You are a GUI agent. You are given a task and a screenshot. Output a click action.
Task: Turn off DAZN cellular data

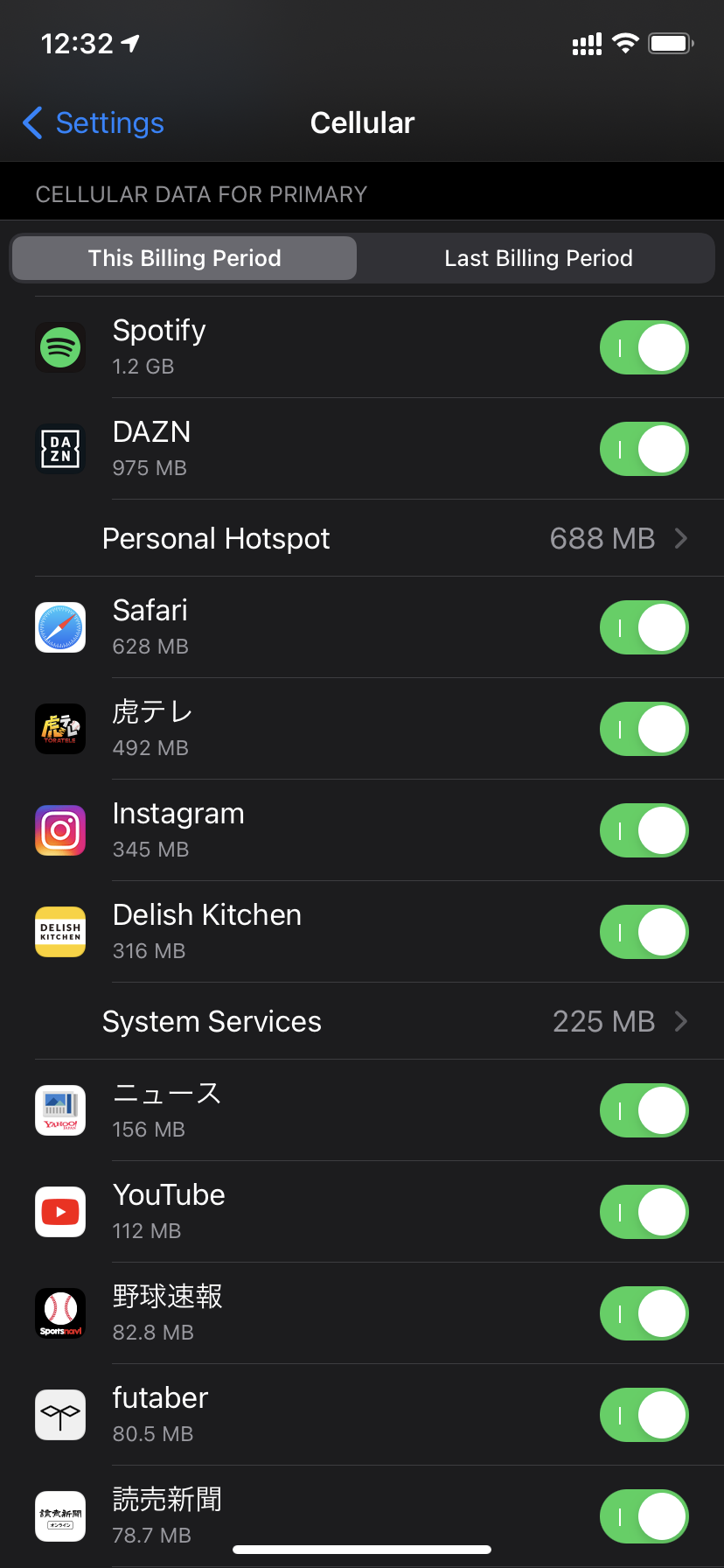point(644,450)
